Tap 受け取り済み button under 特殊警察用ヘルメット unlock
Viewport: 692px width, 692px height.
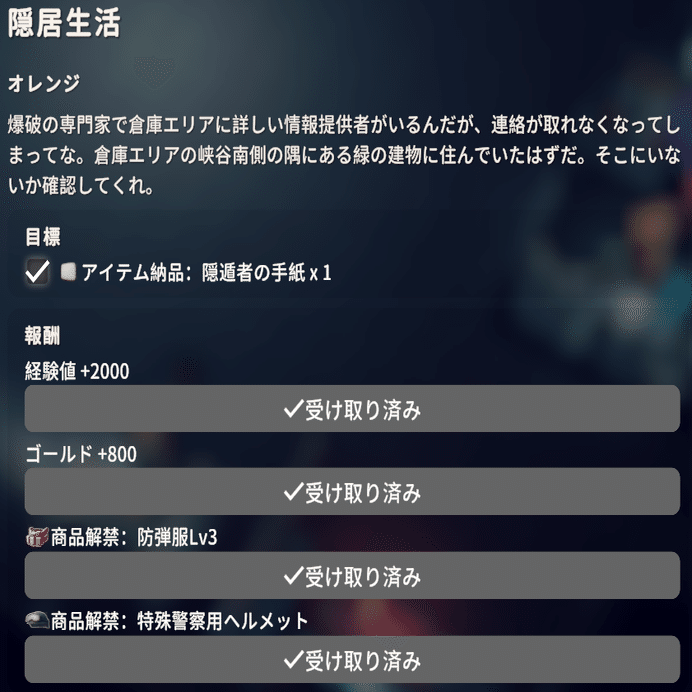(352, 659)
